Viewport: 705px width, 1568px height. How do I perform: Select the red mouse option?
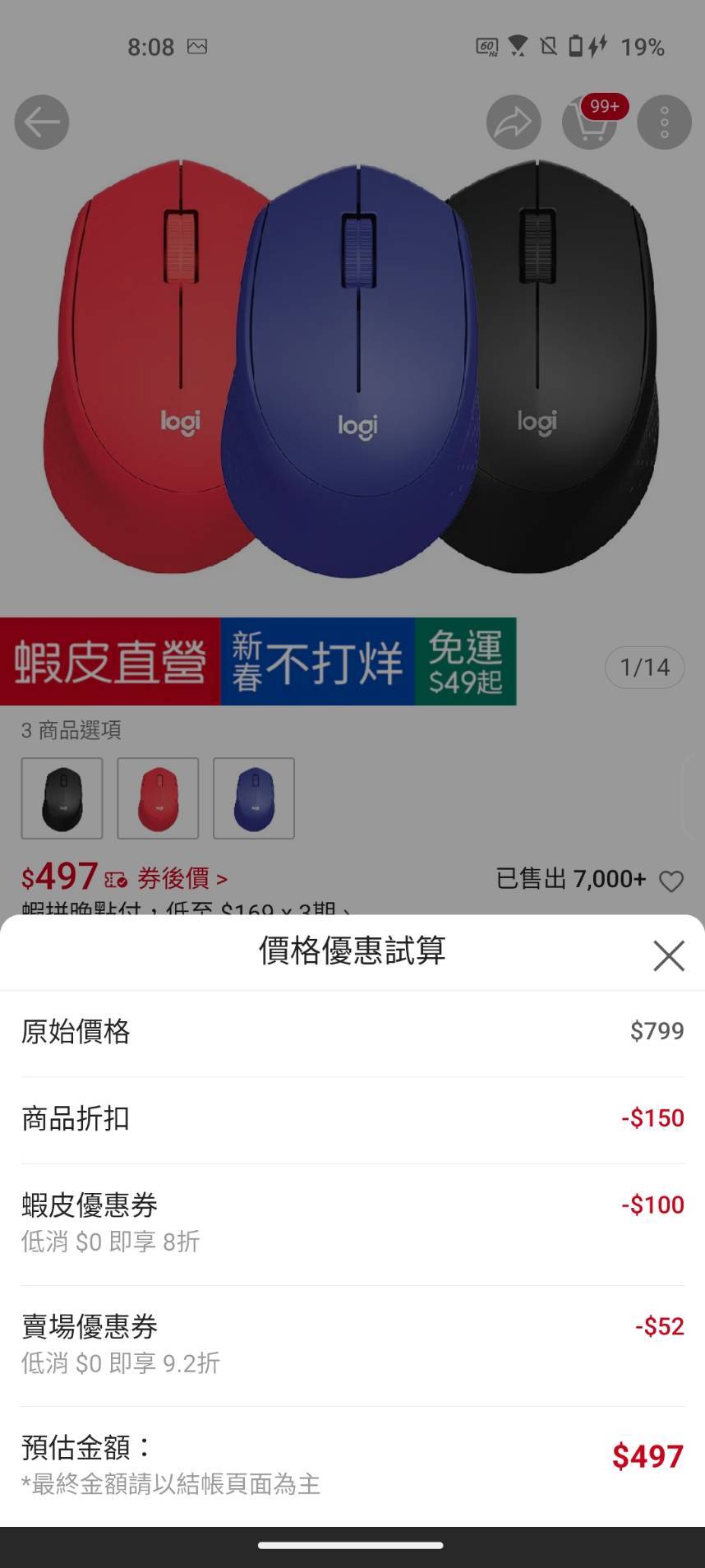pos(158,798)
